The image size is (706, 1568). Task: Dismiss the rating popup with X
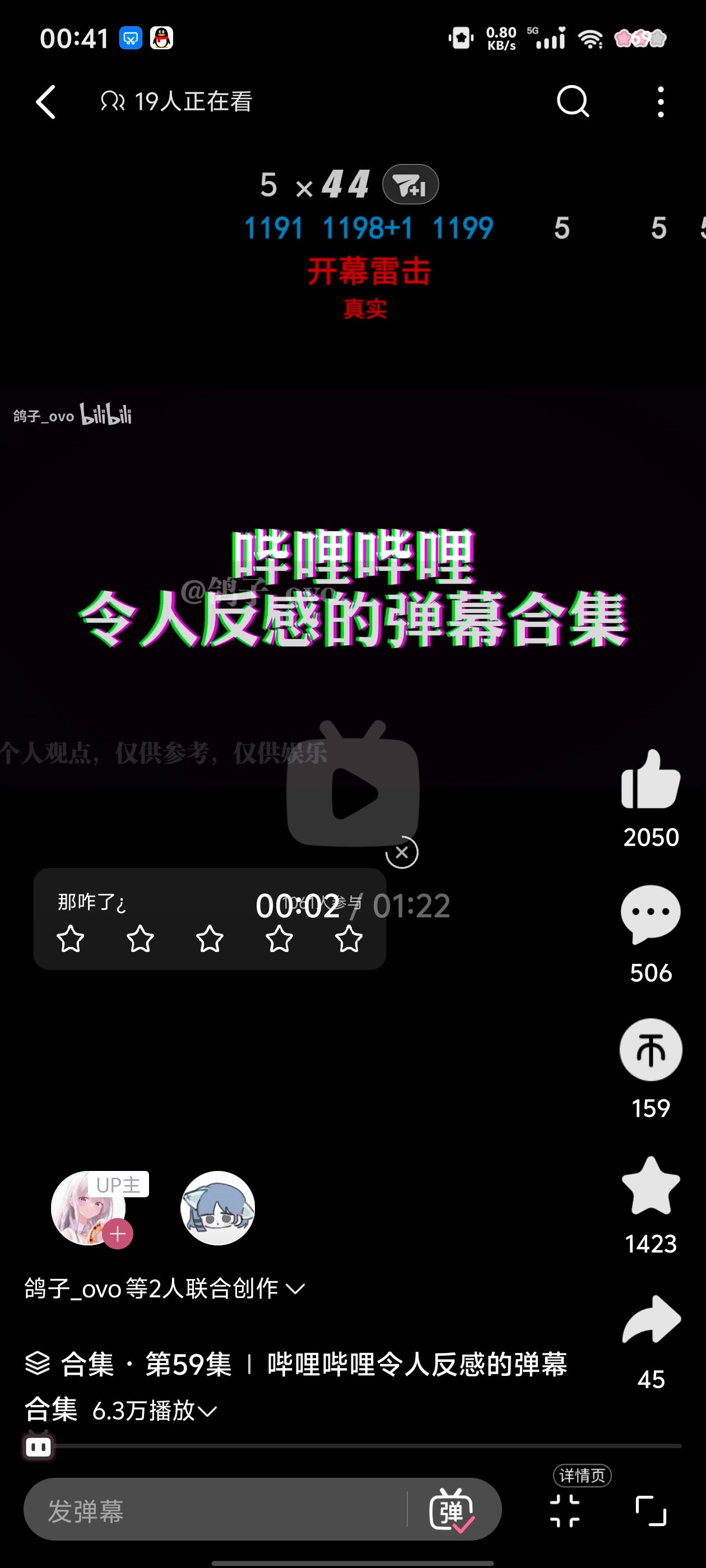pos(401,852)
